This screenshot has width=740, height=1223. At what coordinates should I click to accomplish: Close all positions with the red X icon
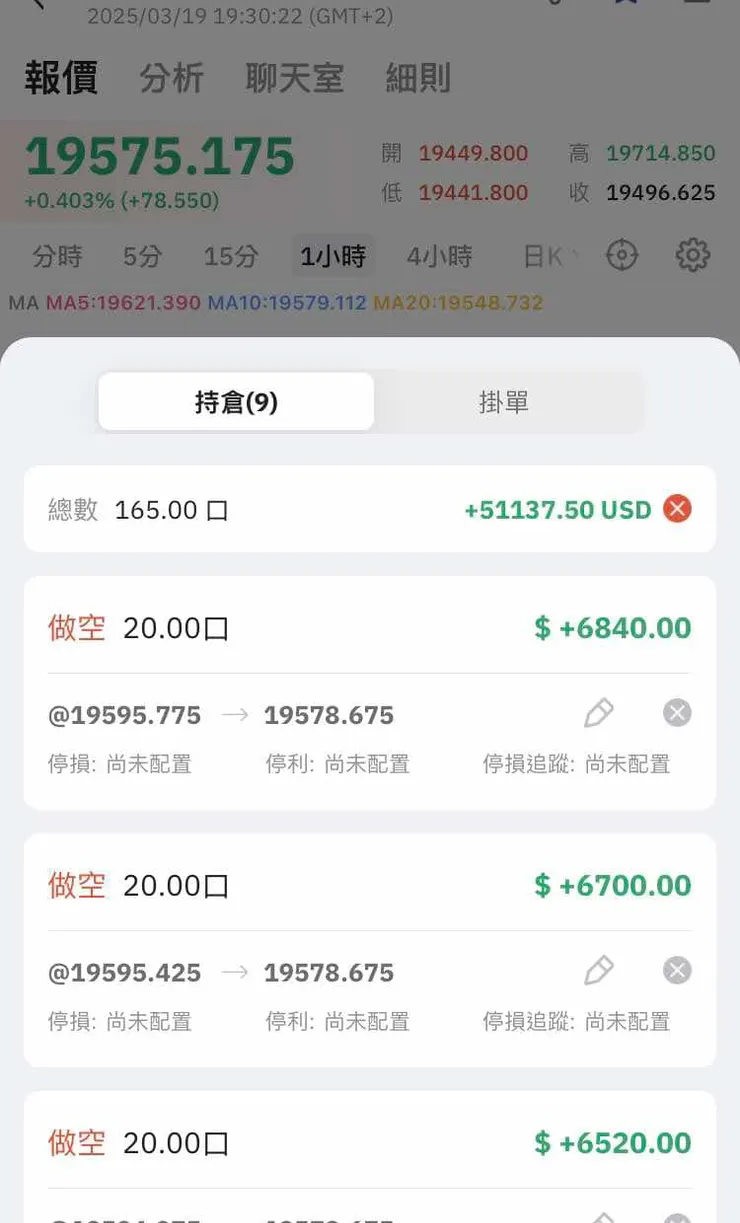tap(676, 509)
